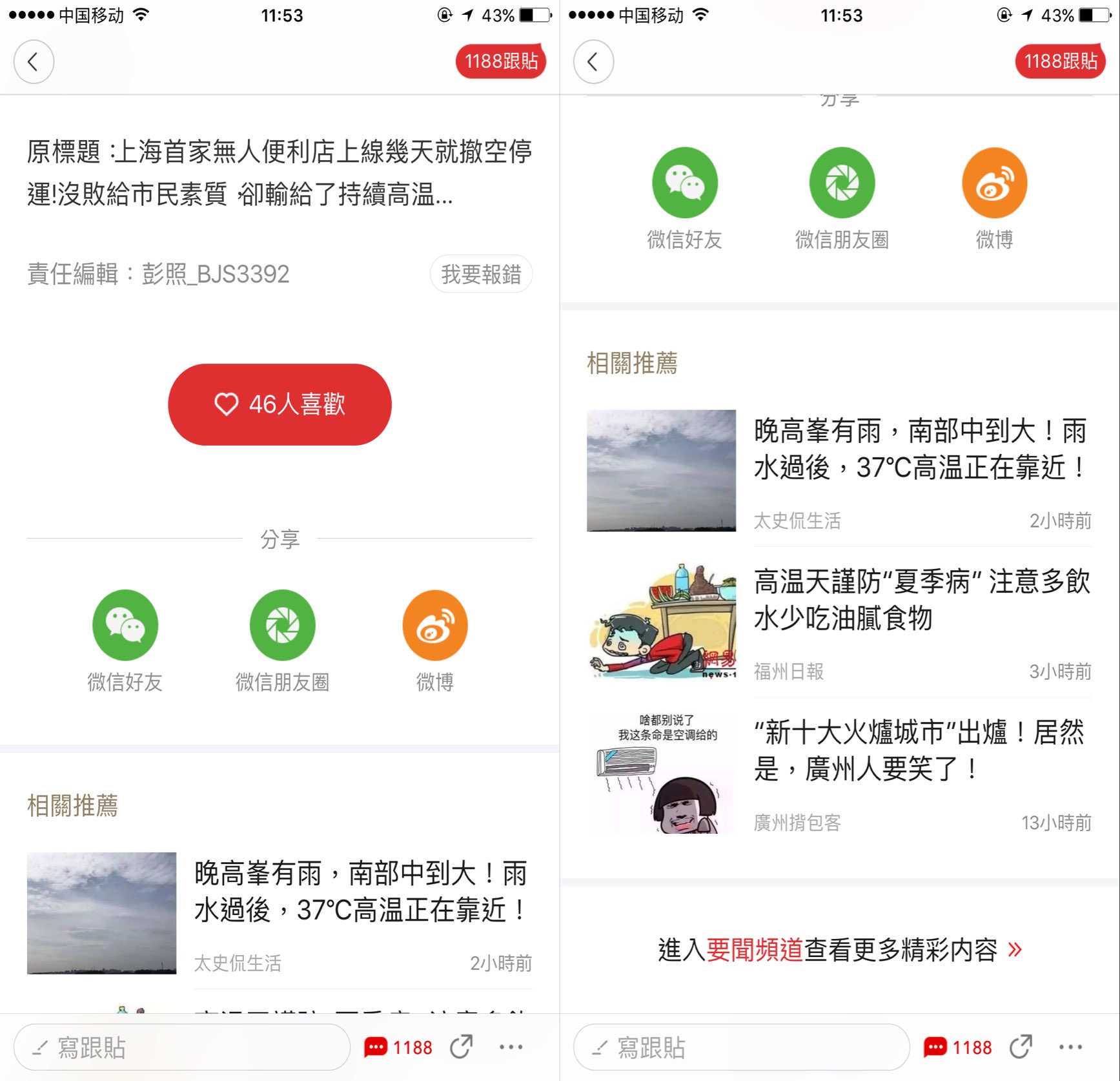Report an error via 我要報錯

481,274
